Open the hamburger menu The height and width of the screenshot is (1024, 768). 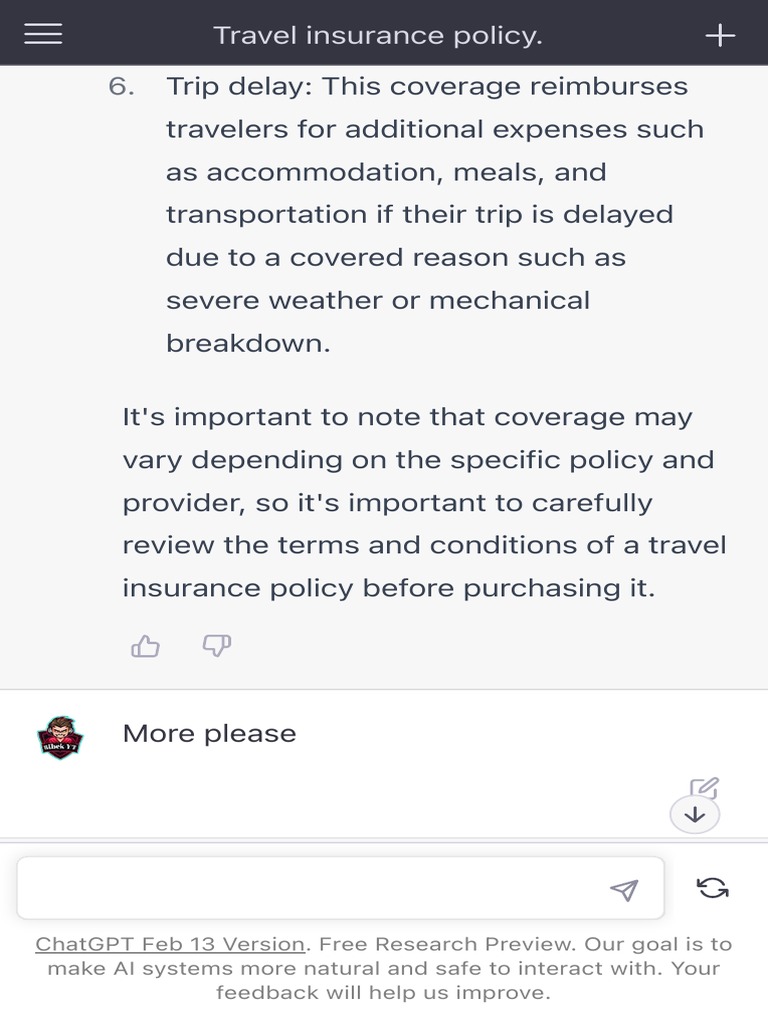43,34
